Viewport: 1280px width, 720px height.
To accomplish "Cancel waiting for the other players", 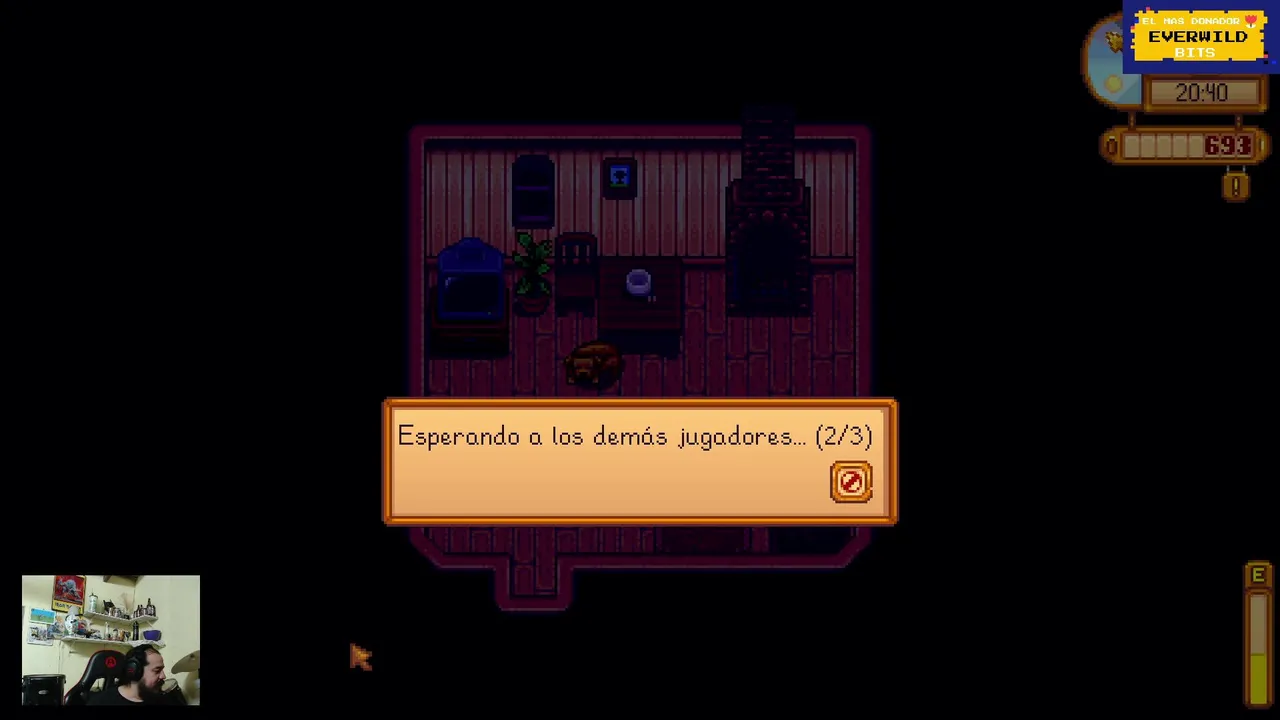I will click(x=851, y=482).
